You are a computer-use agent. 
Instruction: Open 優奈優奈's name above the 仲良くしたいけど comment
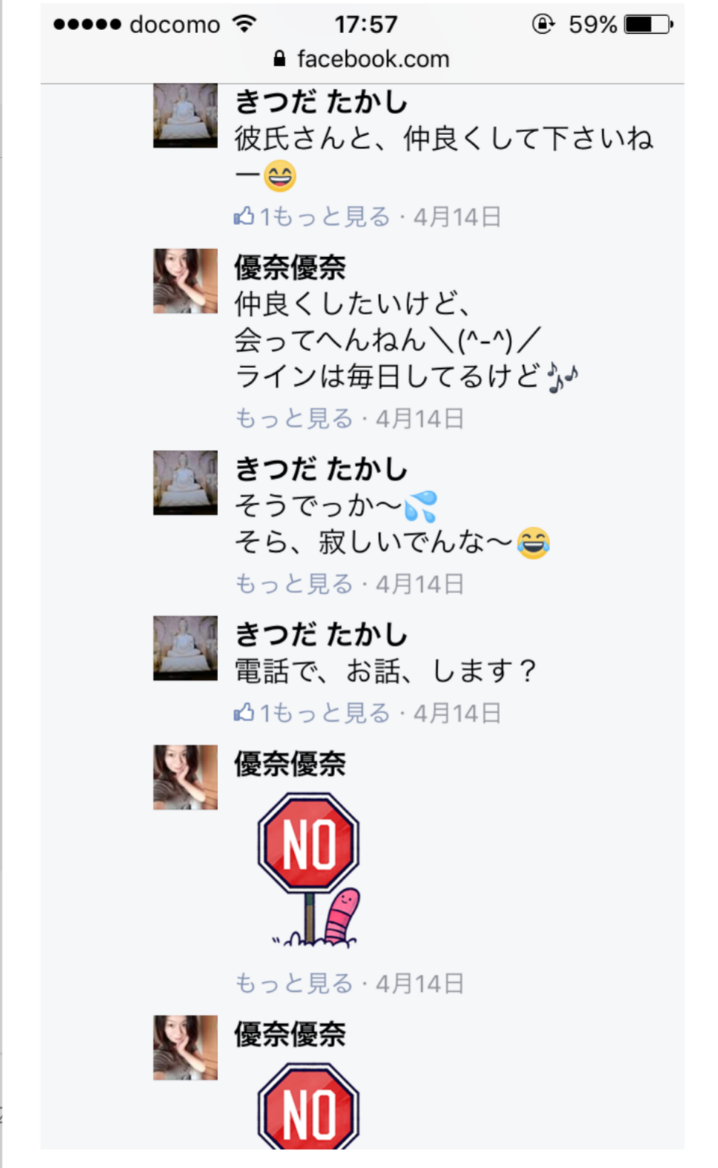(290, 267)
